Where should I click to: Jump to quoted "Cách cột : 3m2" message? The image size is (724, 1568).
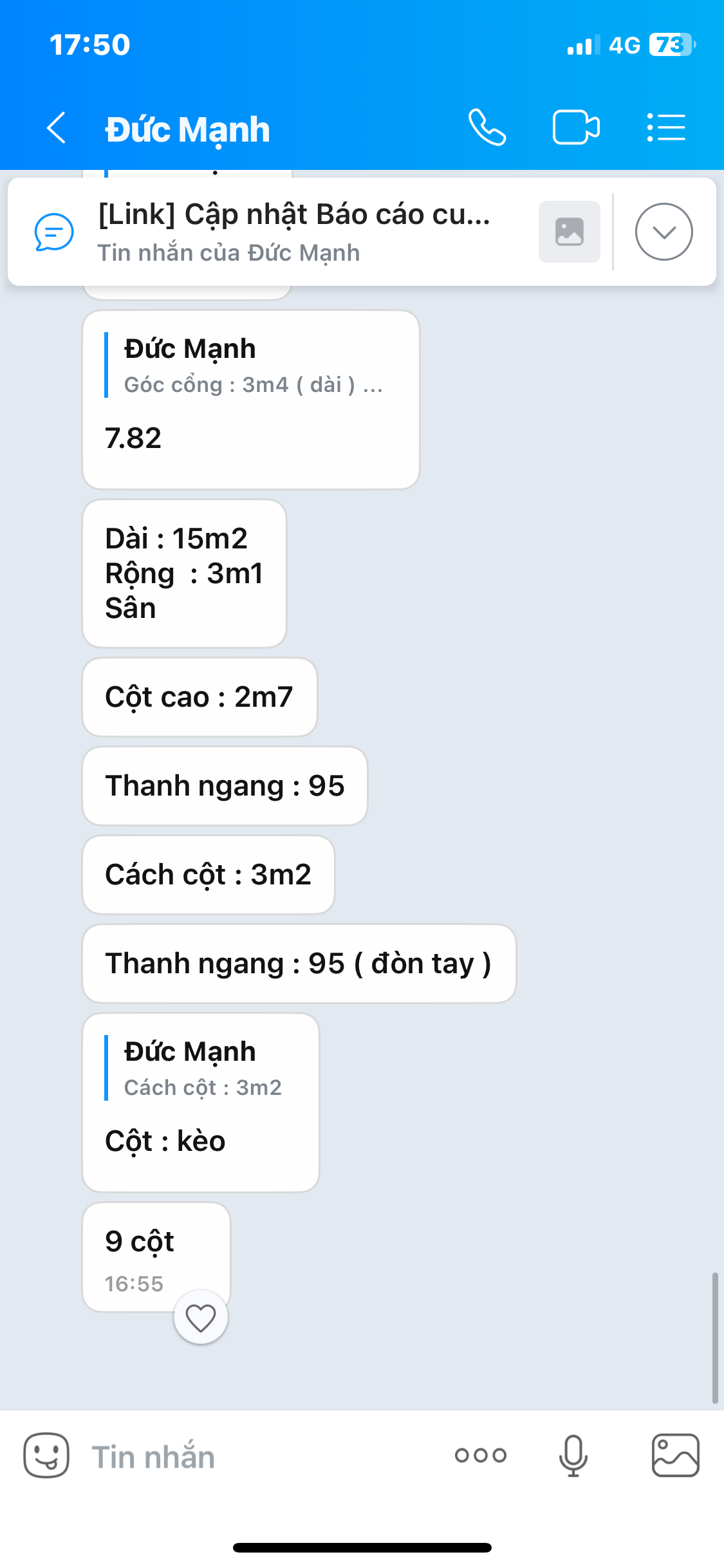click(x=202, y=1069)
